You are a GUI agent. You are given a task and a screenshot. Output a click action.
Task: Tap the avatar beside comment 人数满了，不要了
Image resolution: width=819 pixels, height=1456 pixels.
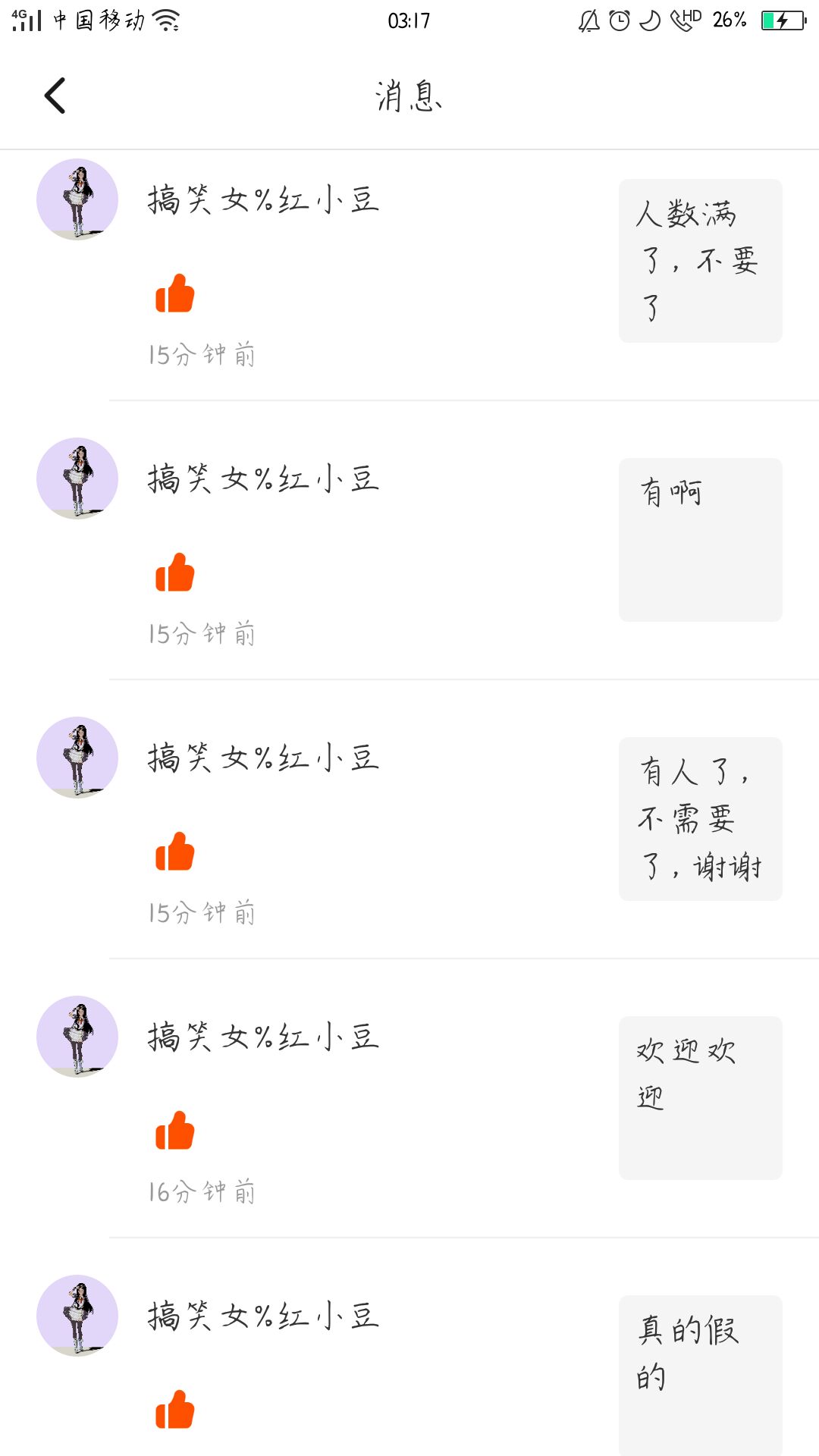point(77,199)
